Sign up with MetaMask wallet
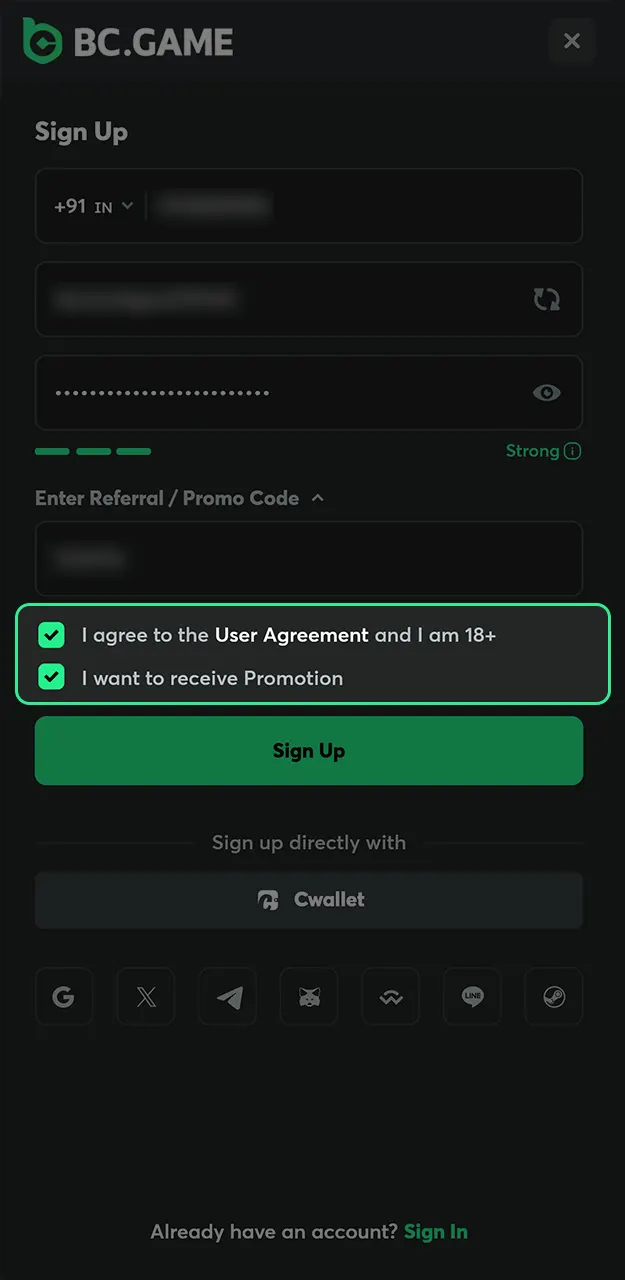 309,997
